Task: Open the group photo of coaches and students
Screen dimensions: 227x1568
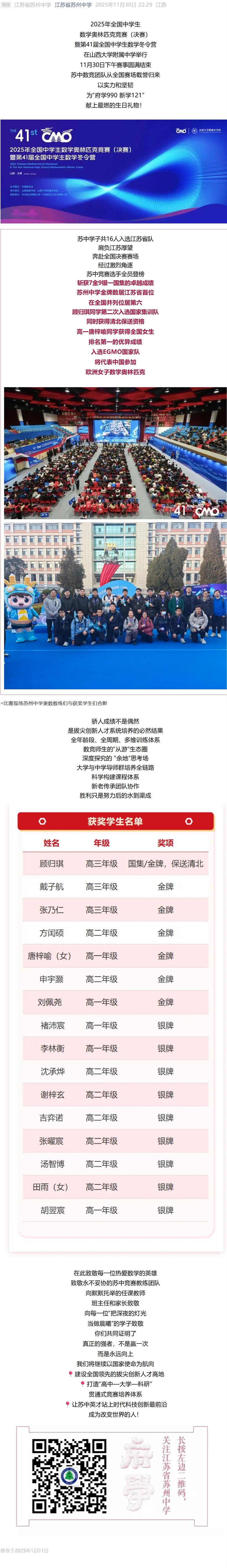Action: click(x=115, y=605)
